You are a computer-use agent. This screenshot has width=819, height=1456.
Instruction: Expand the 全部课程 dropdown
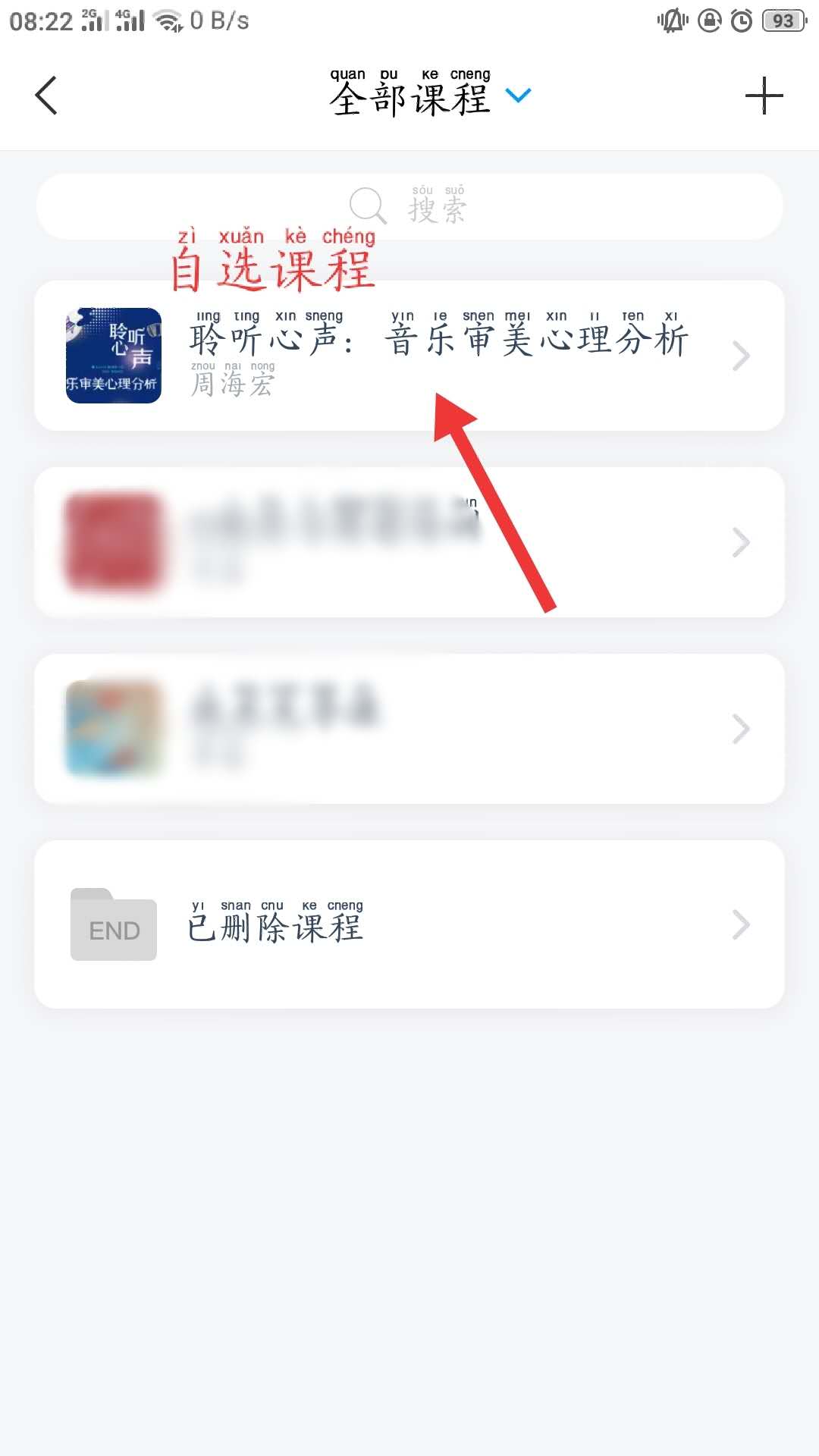tap(518, 96)
